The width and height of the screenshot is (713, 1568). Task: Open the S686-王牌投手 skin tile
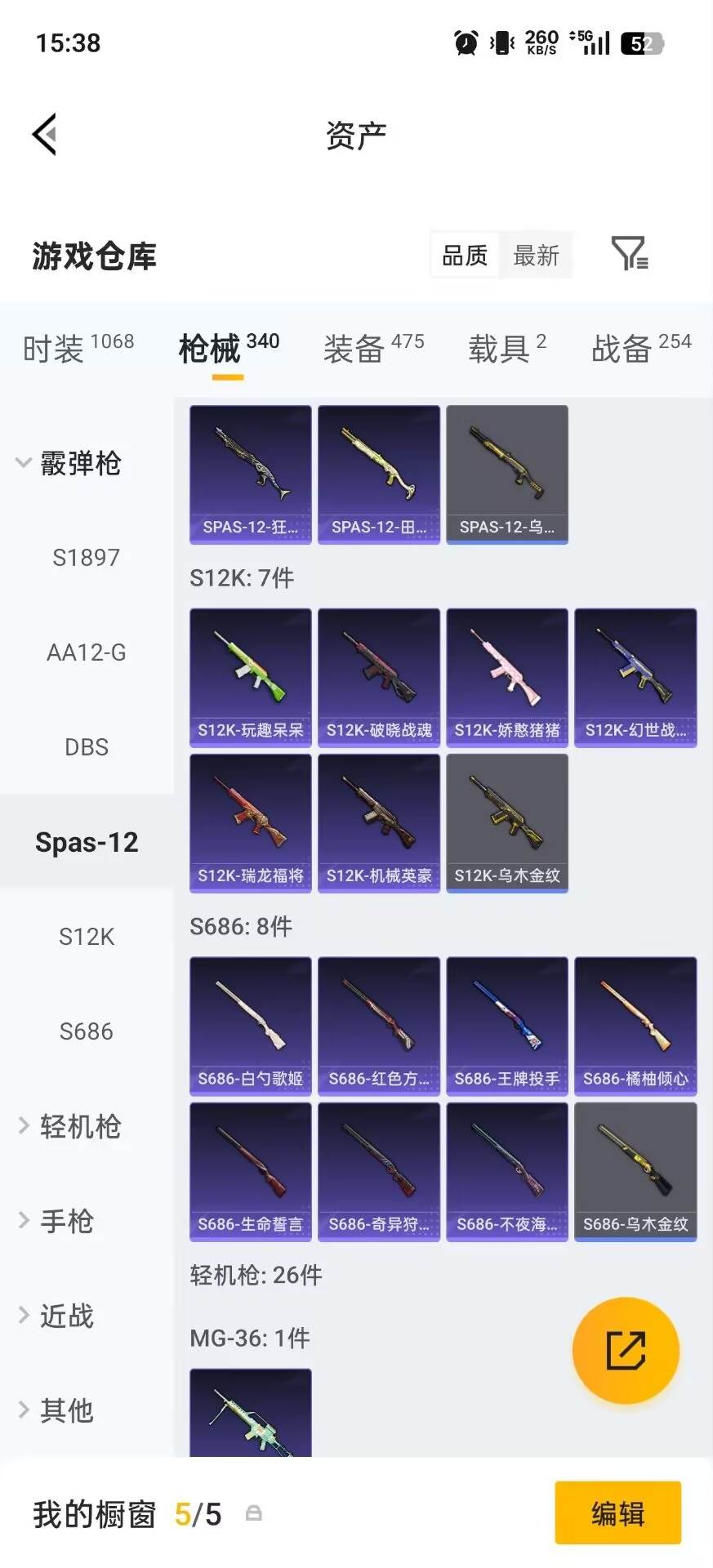[x=507, y=1027]
